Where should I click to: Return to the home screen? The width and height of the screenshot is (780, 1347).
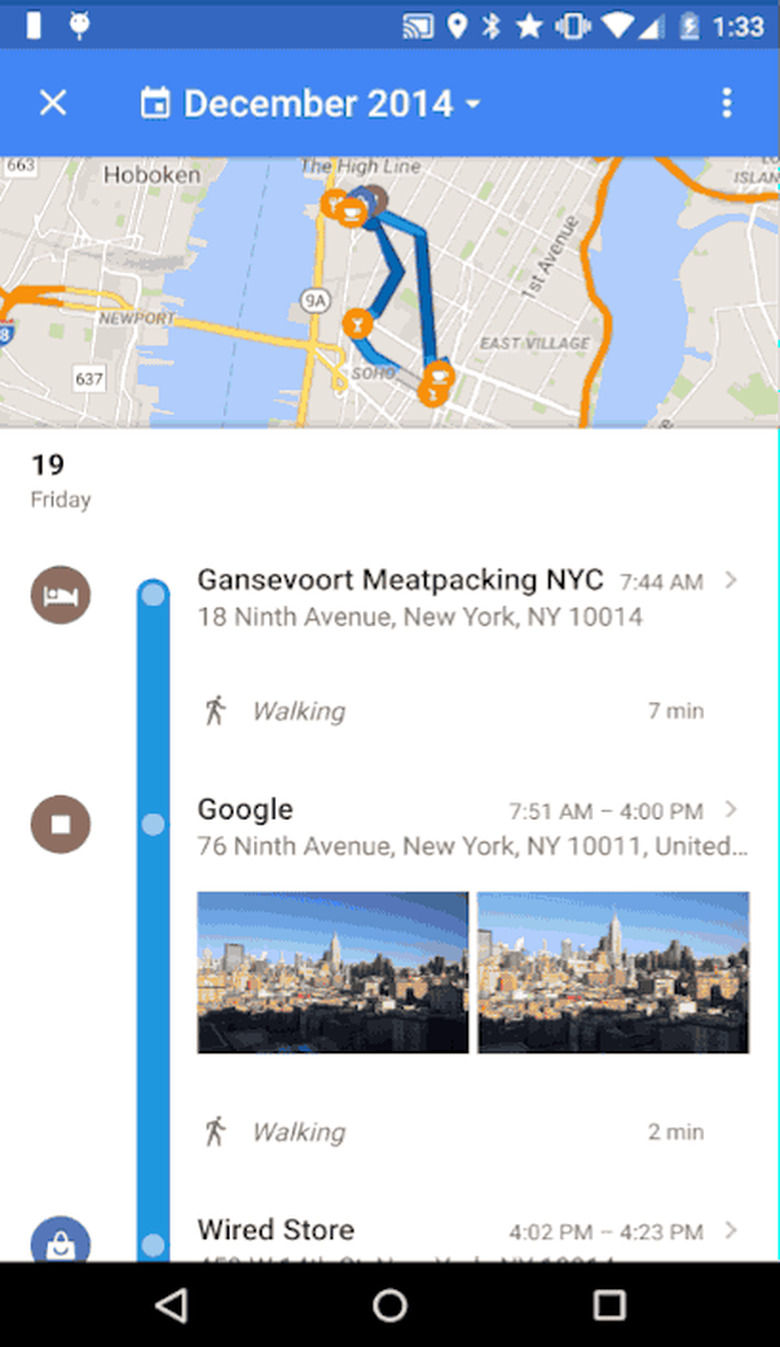pos(390,1304)
